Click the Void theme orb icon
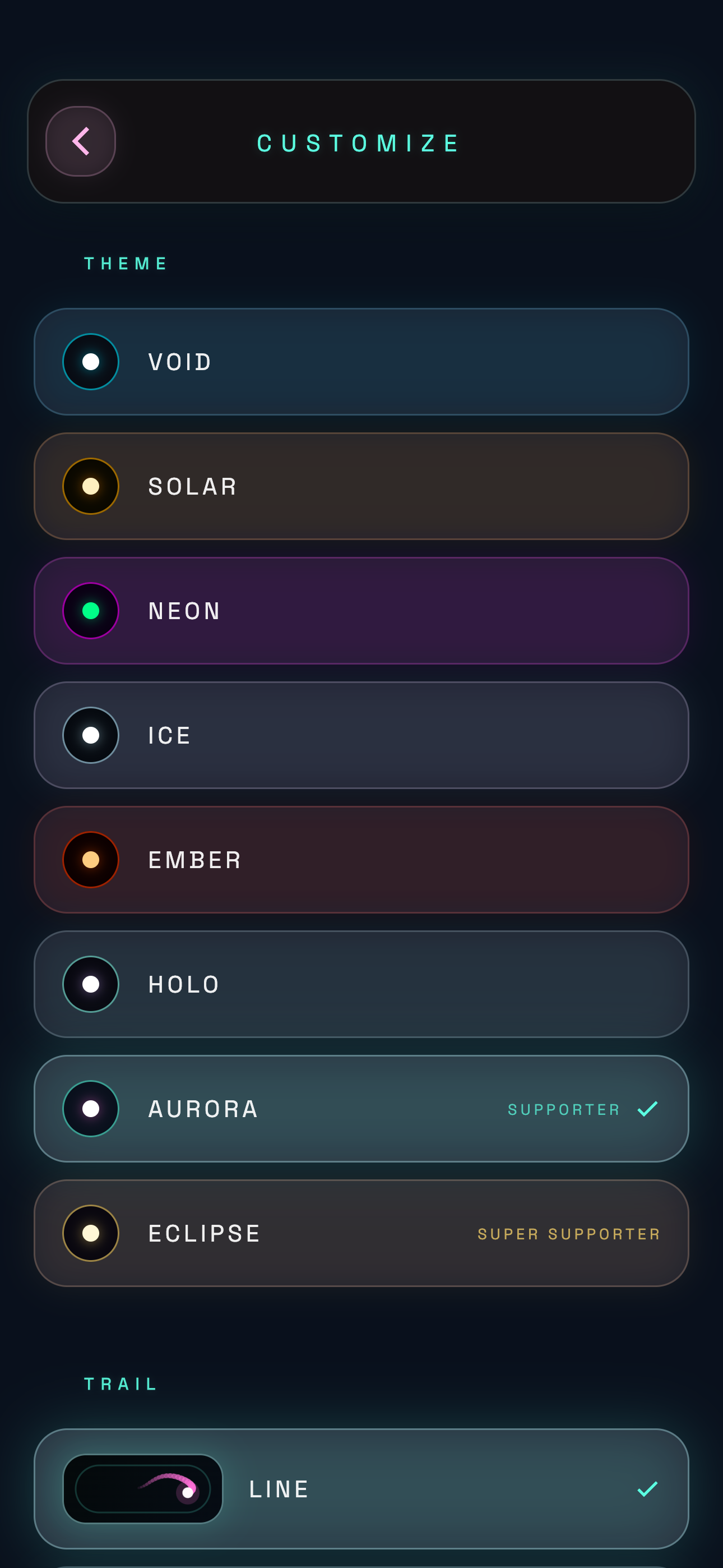Image resolution: width=723 pixels, height=1568 pixels. click(90, 362)
